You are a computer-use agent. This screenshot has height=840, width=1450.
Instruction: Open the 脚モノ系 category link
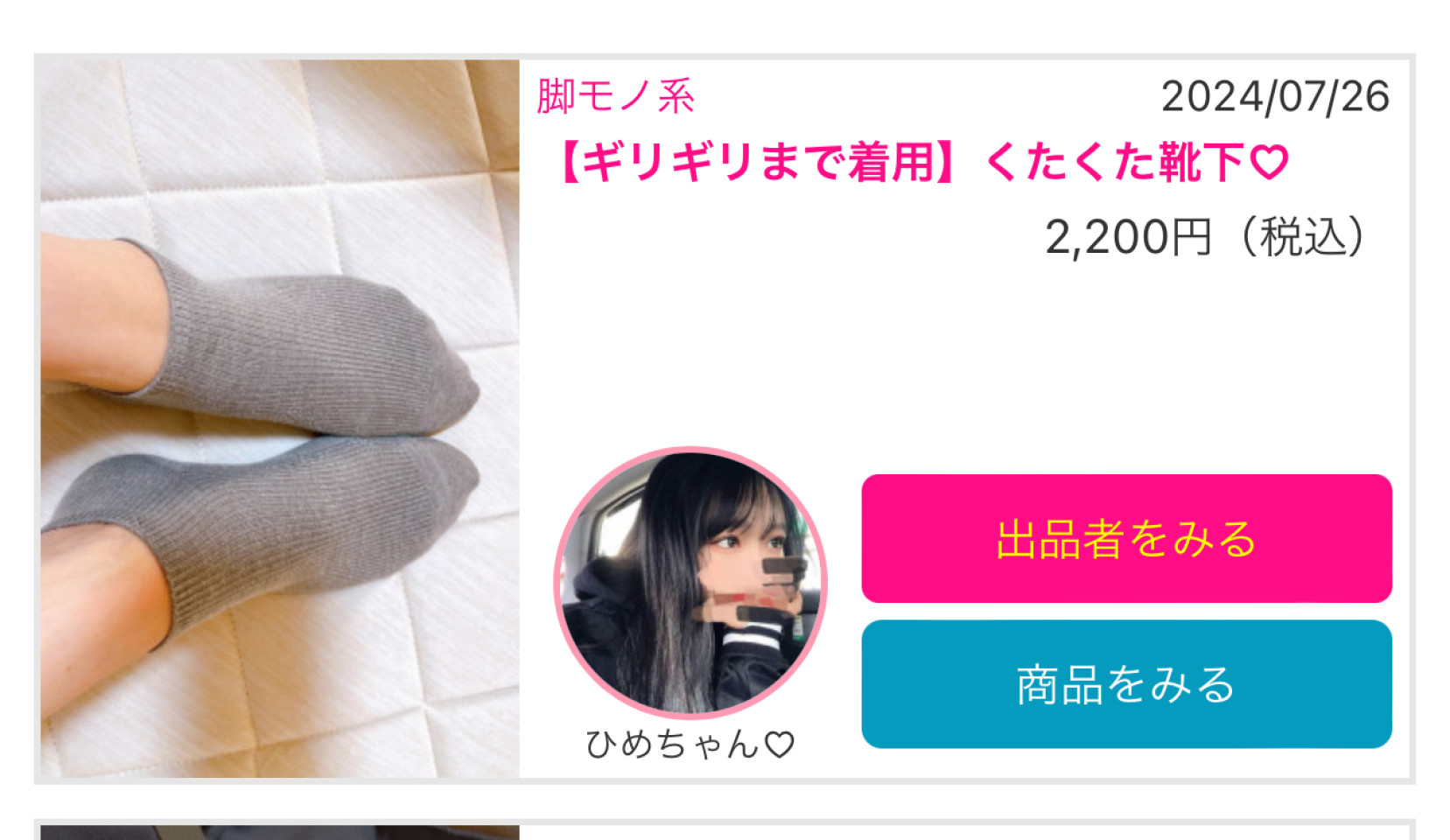click(615, 96)
